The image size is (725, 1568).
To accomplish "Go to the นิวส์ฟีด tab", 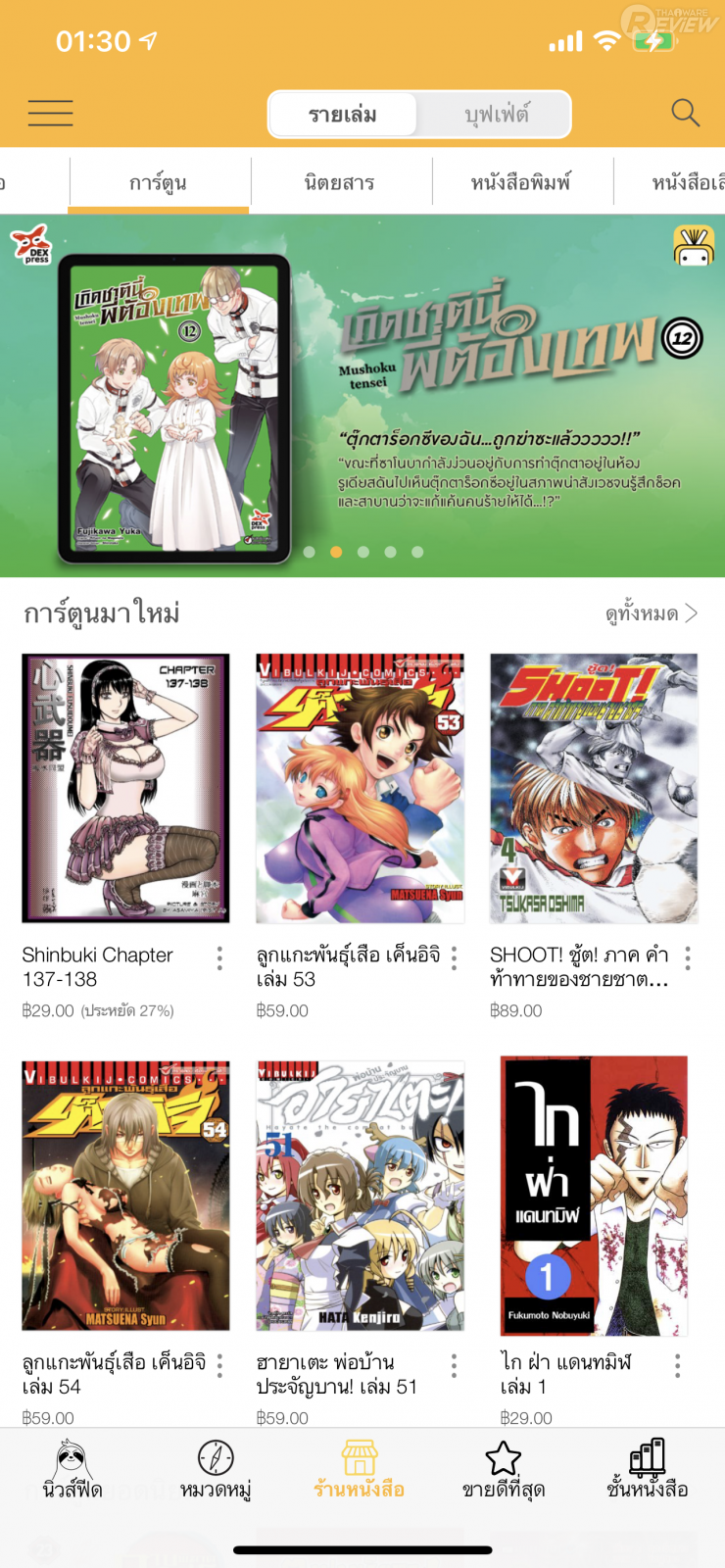I will pyautogui.click(x=72, y=1470).
